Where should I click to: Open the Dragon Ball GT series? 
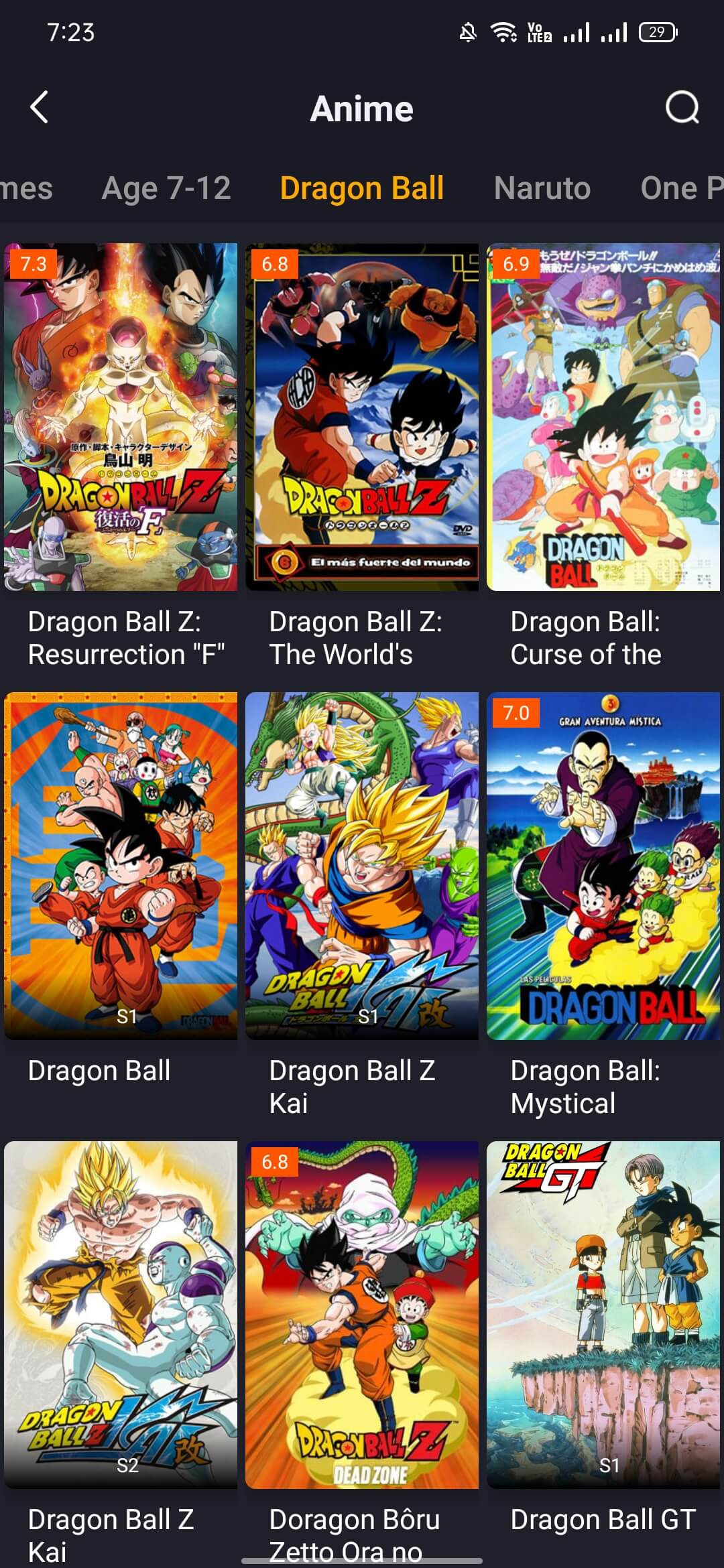pyautogui.click(x=603, y=1315)
